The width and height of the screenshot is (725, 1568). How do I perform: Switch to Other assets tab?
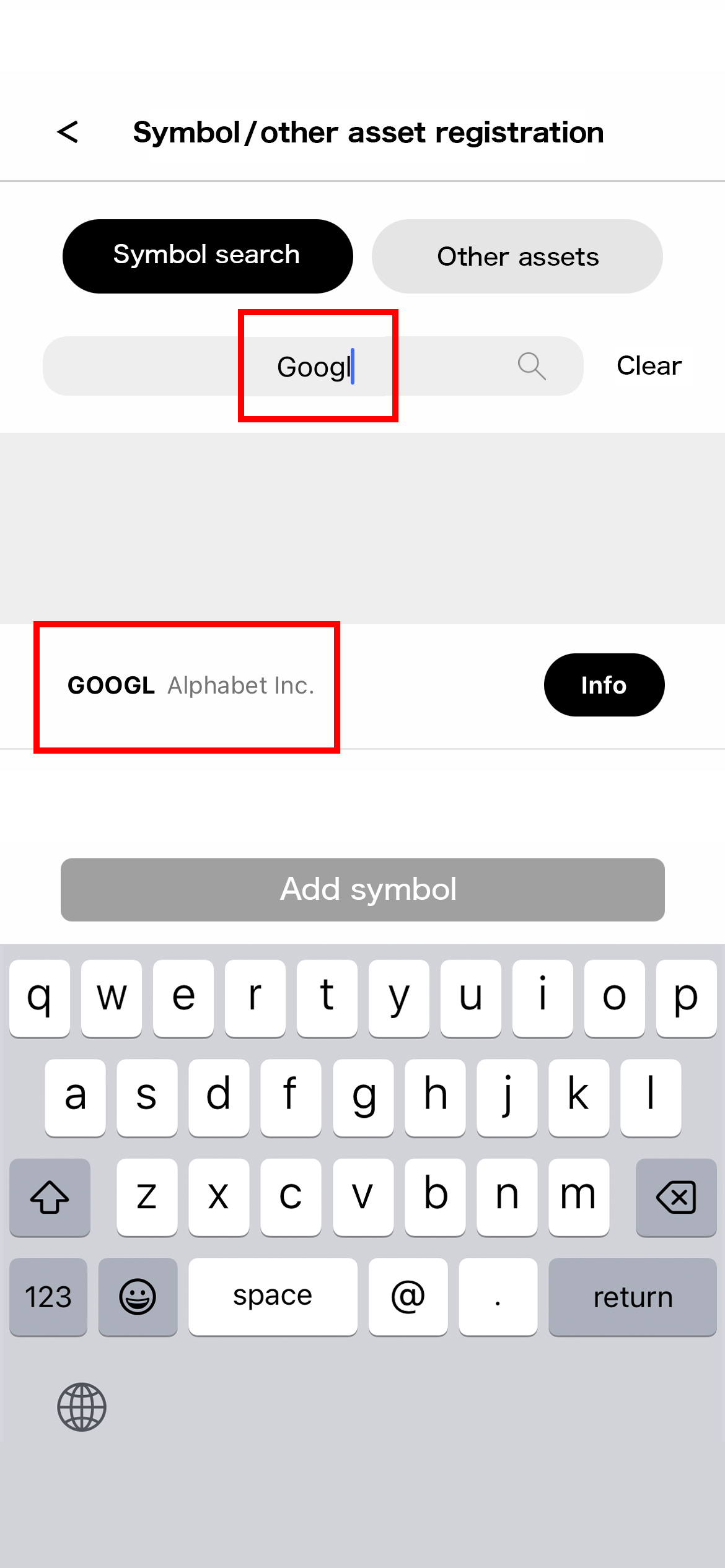(517, 256)
